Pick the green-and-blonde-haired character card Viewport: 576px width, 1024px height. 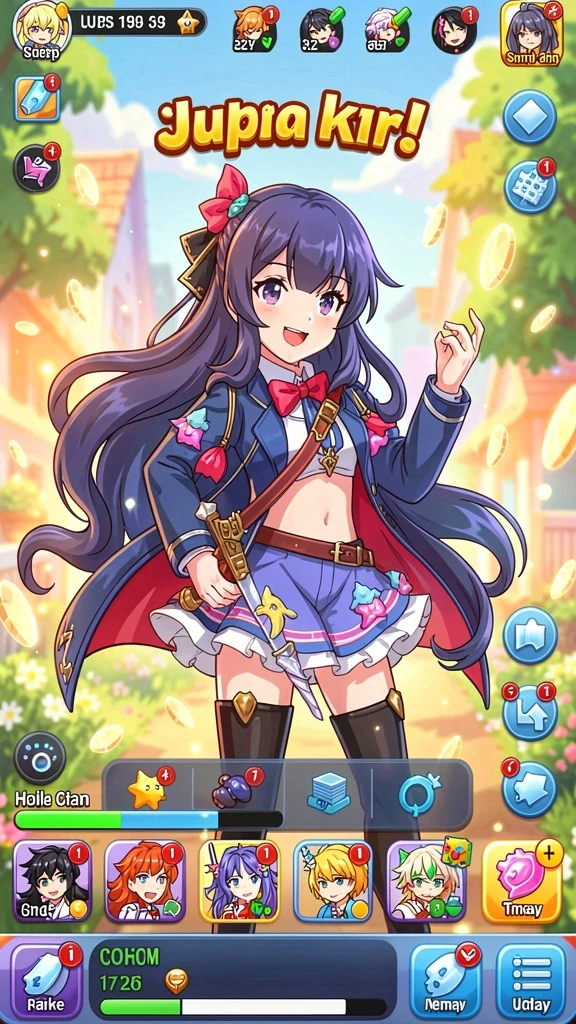pos(427,880)
